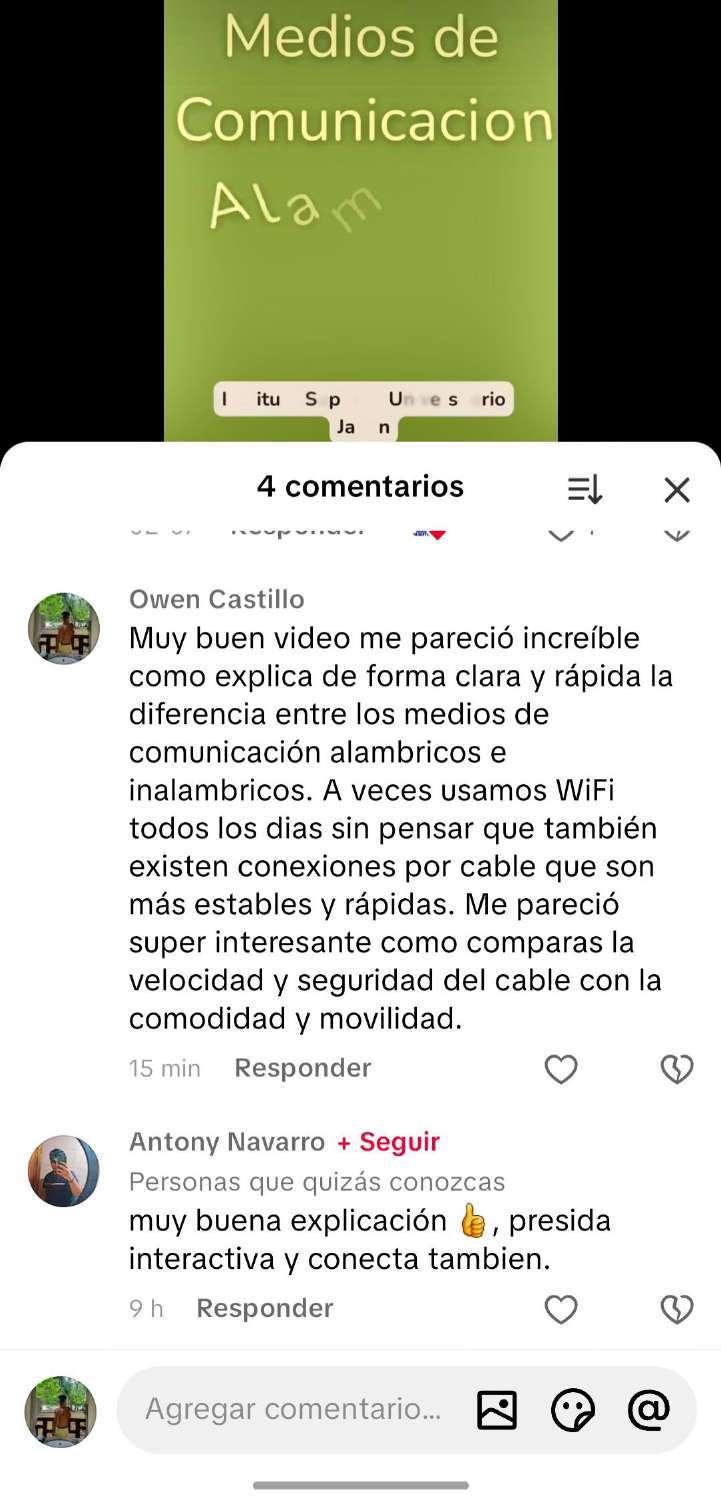This screenshot has height=1500, width=721.
Task: Open the comment sort options
Action: point(585,489)
